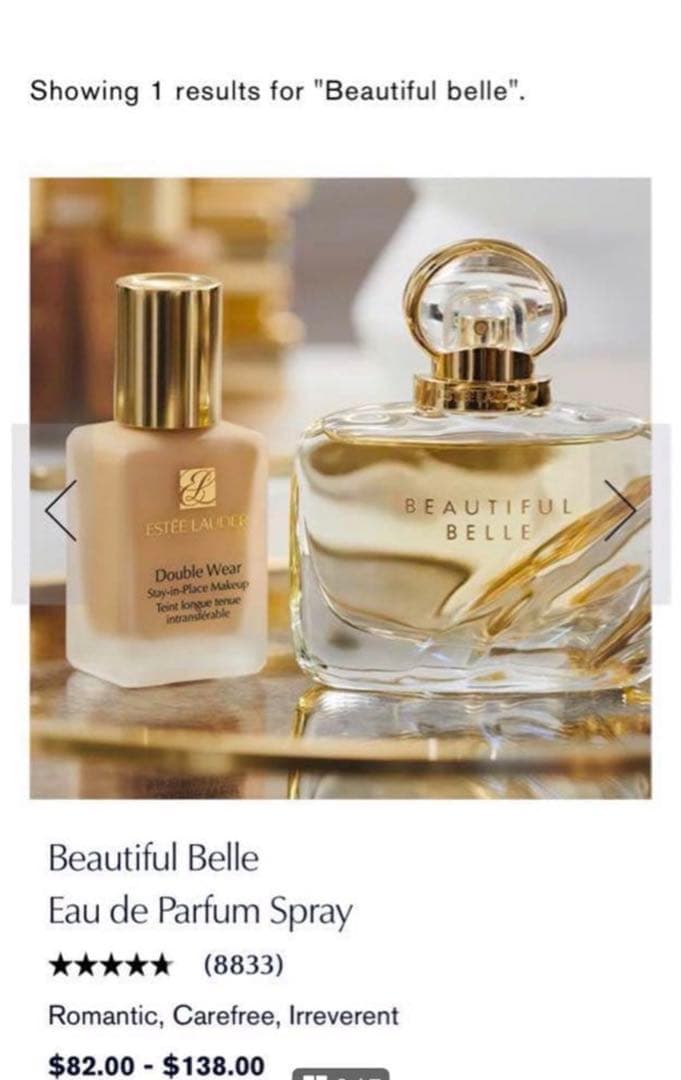View the 8833 product reviews
The image size is (682, 1080).
pyautogui.click(x=244, y=965)
